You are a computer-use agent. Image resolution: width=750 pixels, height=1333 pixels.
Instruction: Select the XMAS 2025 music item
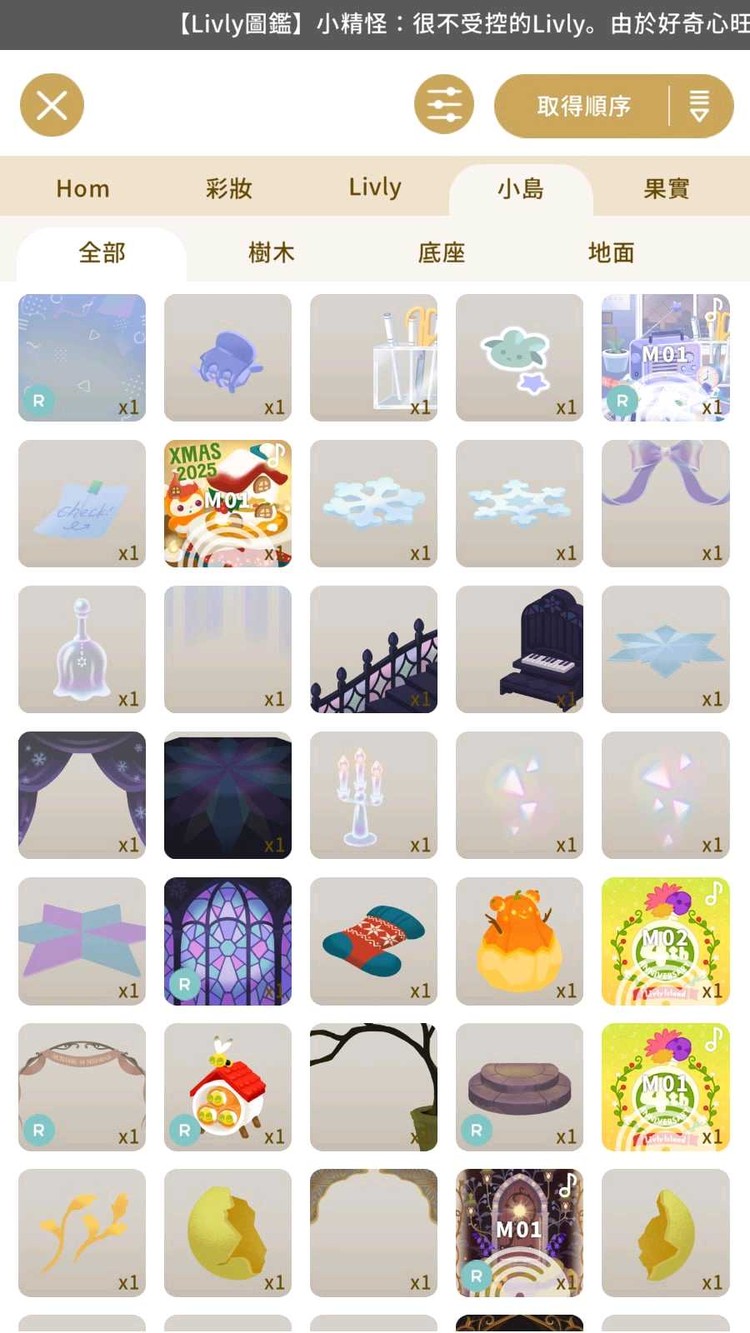pos(228,503)
